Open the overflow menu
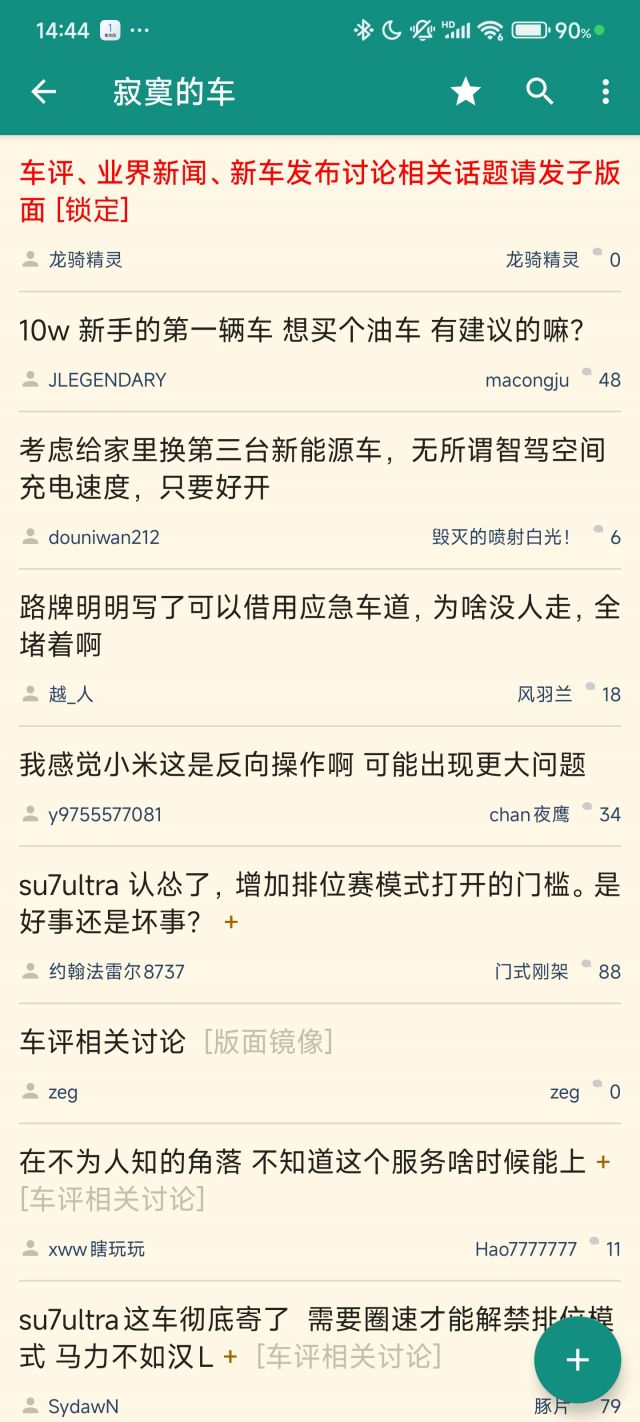 (605, 92)
